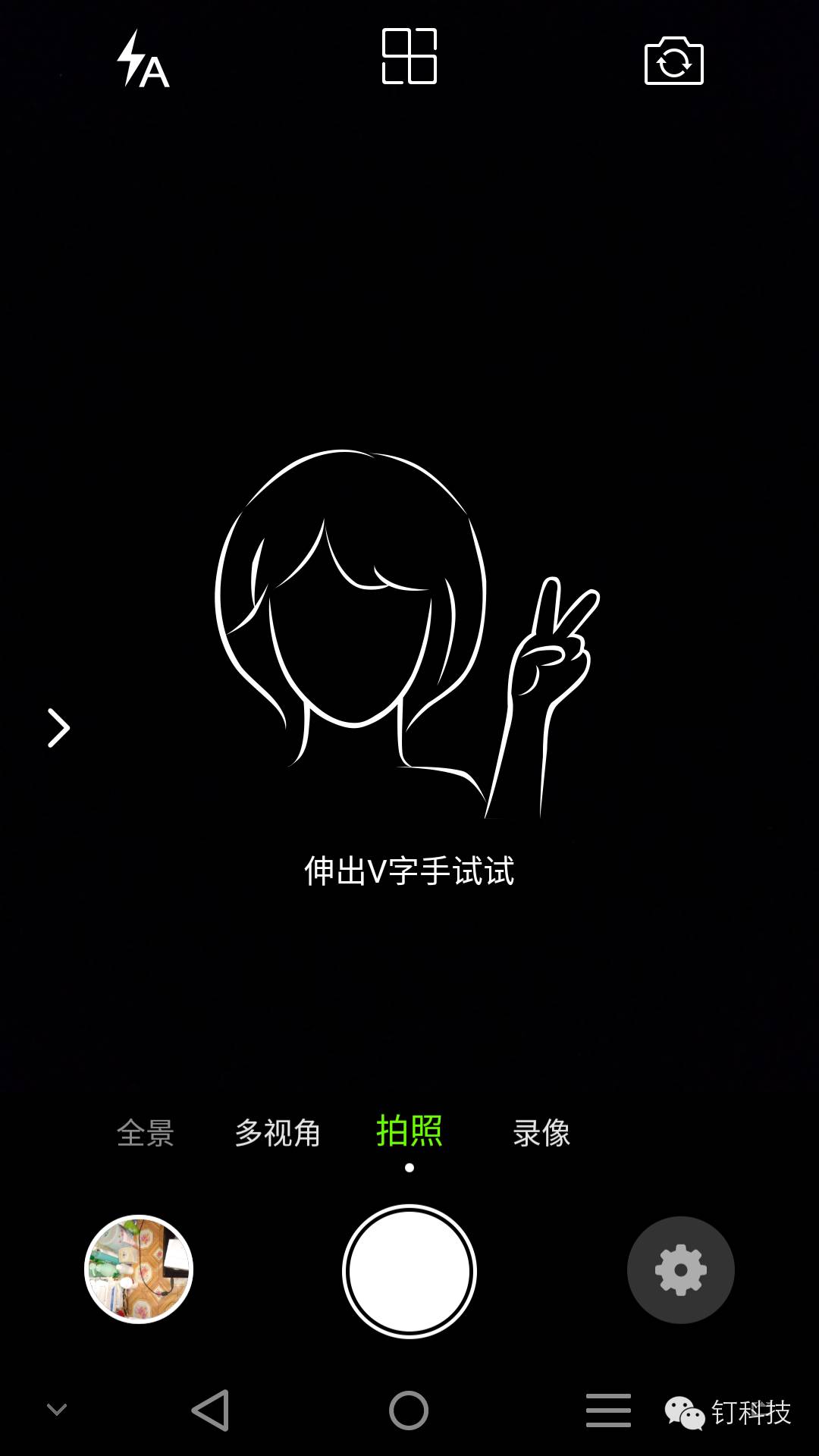The width and height of the screenshot is (819, 1456).
Task: Toggle the auto flash mode
Action: pyautogui.click(x=143, y=59)
